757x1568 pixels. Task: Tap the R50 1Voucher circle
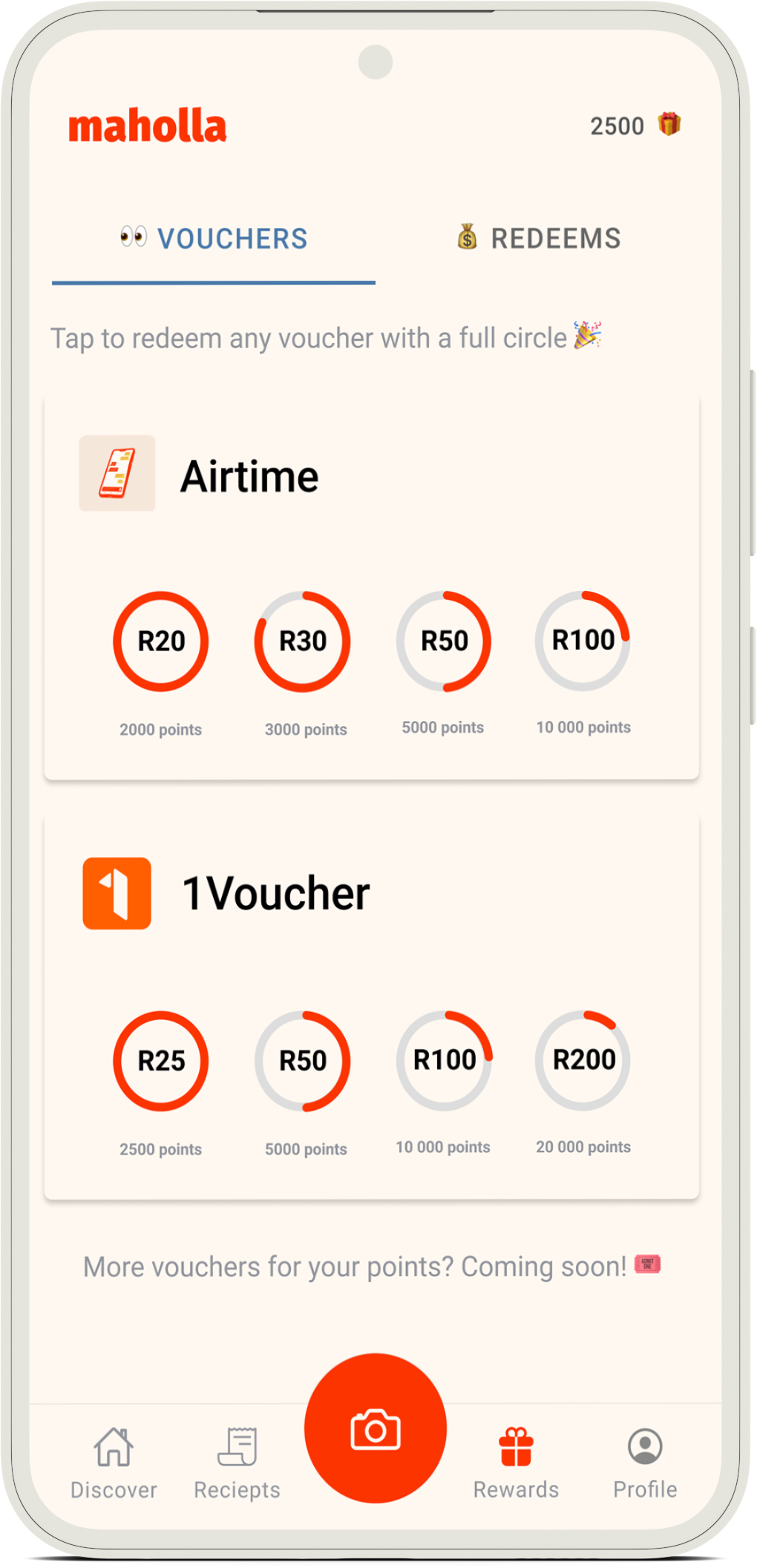303,1060
